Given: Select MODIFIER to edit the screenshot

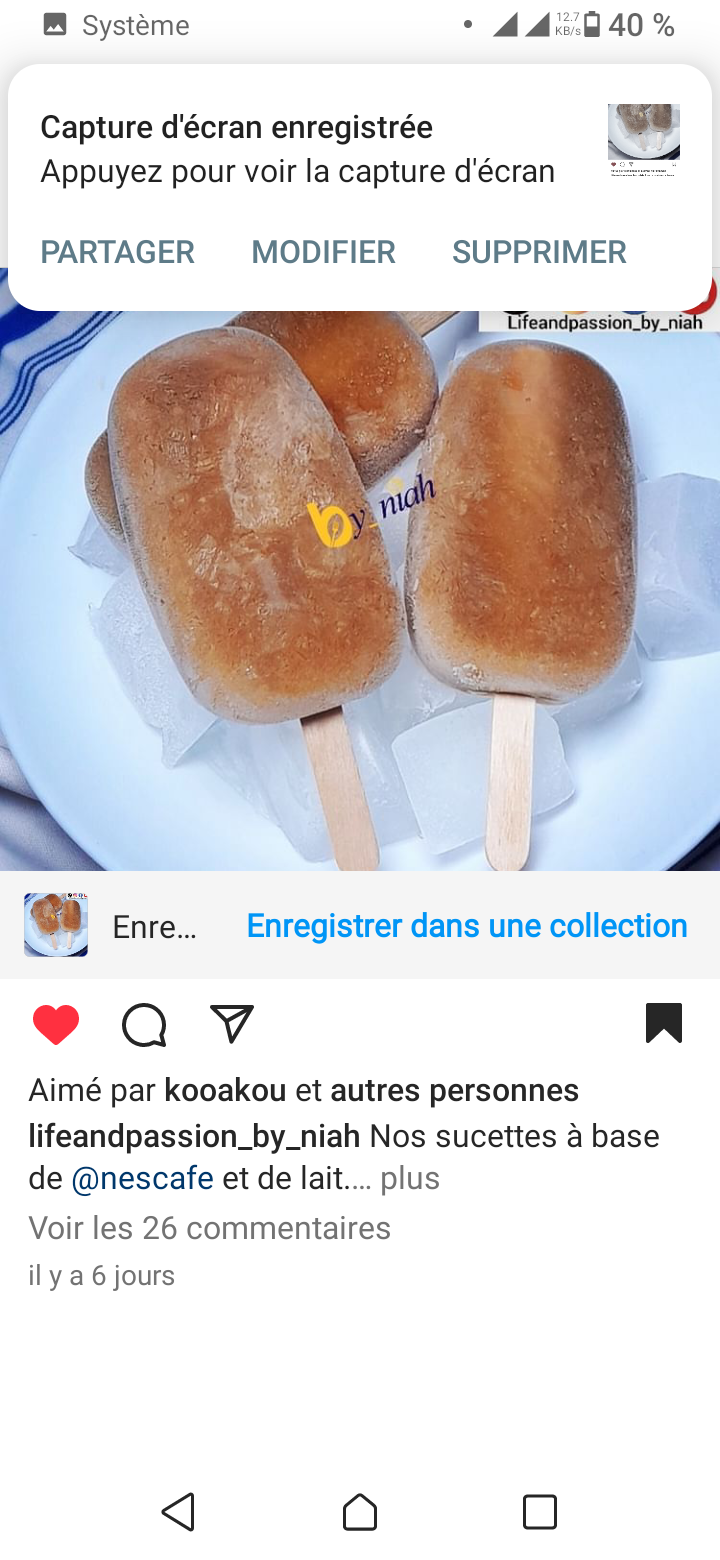Looking at the screenshot, I should pos(323,252).
